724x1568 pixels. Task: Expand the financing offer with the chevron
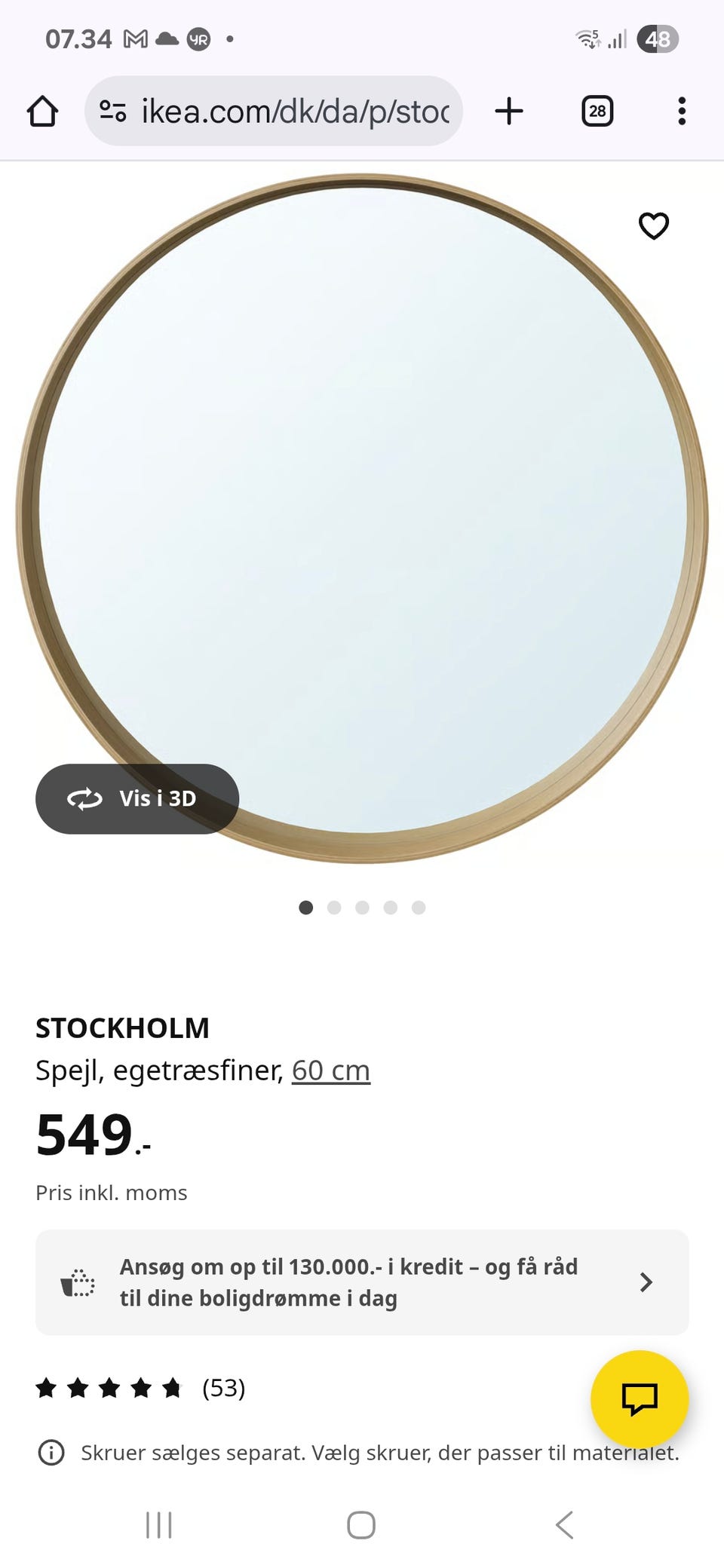coord(646,1282)
